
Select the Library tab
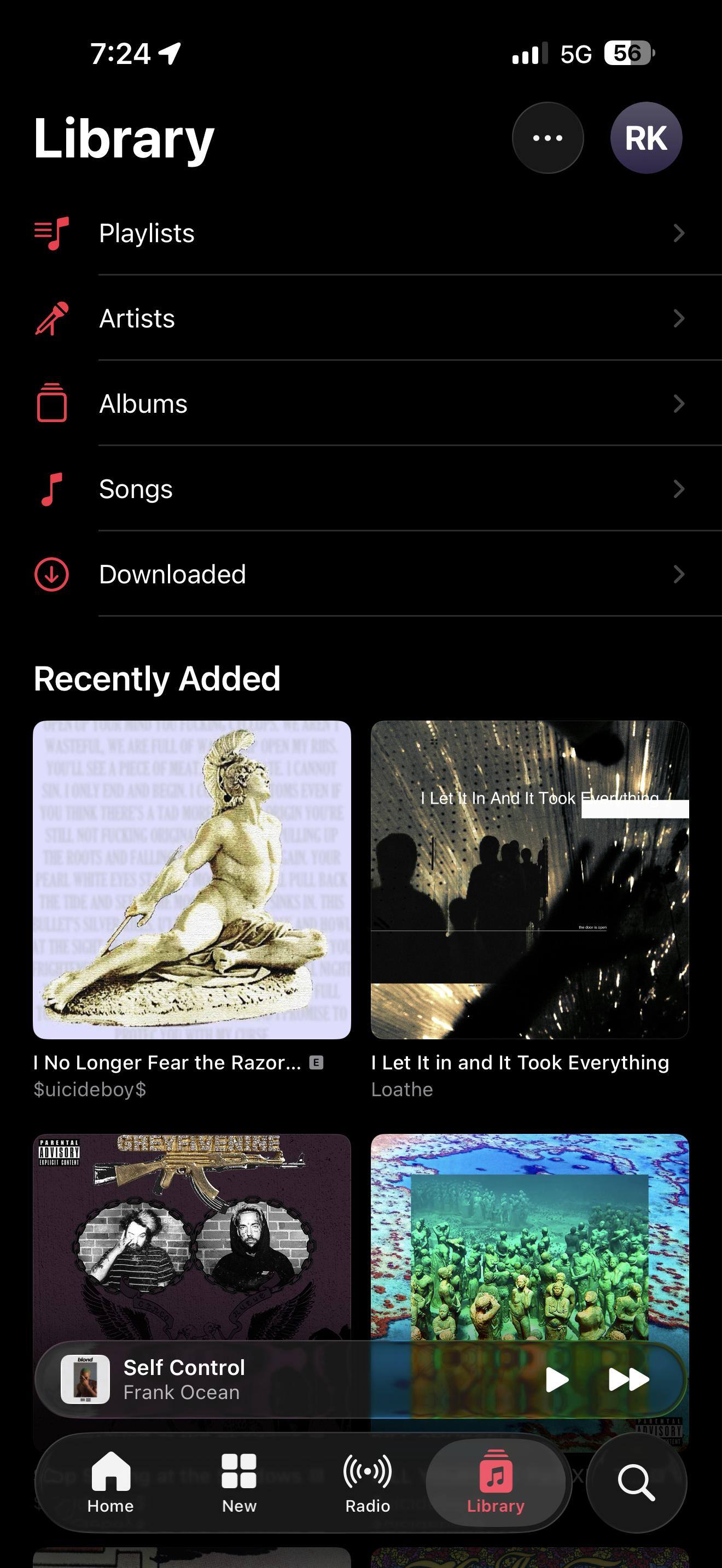[x=496, y=1483]
